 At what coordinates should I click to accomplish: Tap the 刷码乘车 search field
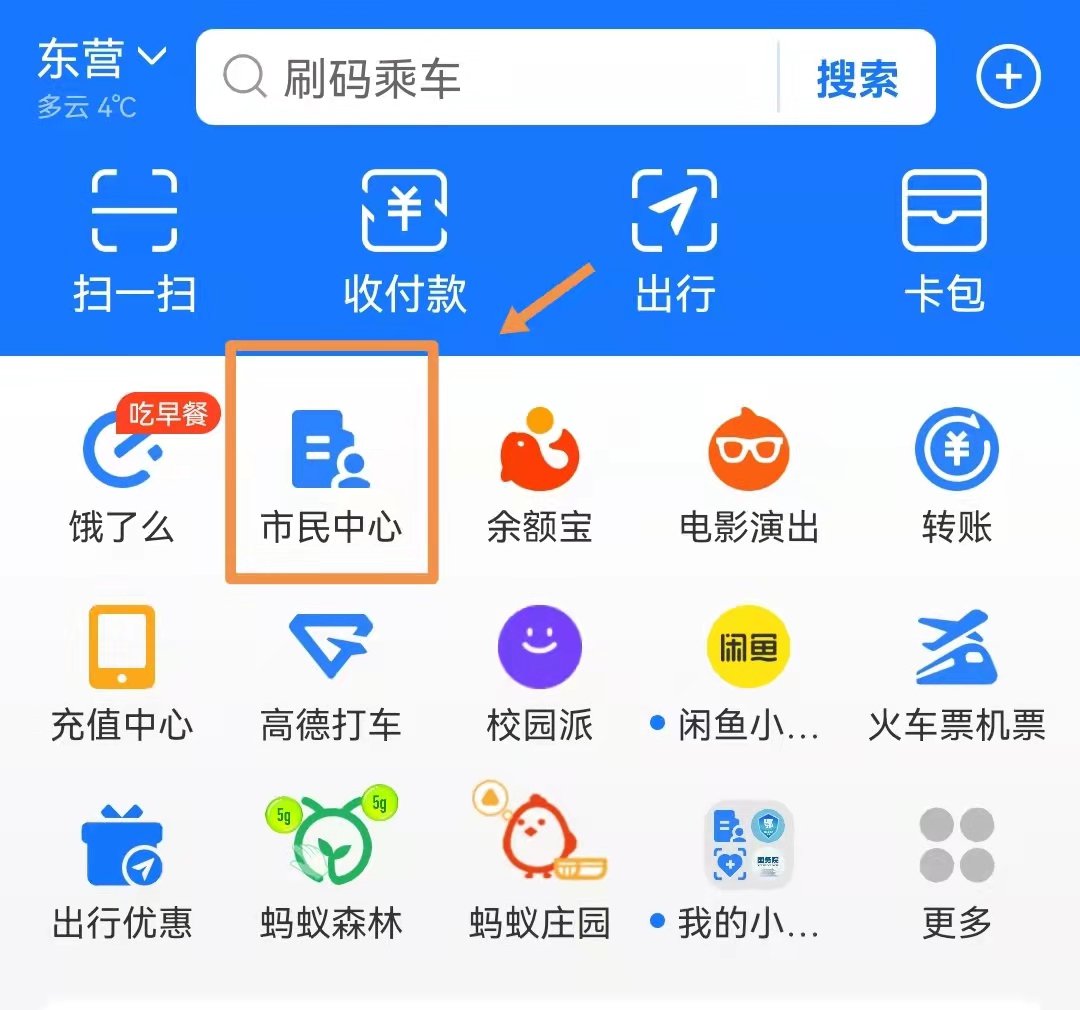480,78
